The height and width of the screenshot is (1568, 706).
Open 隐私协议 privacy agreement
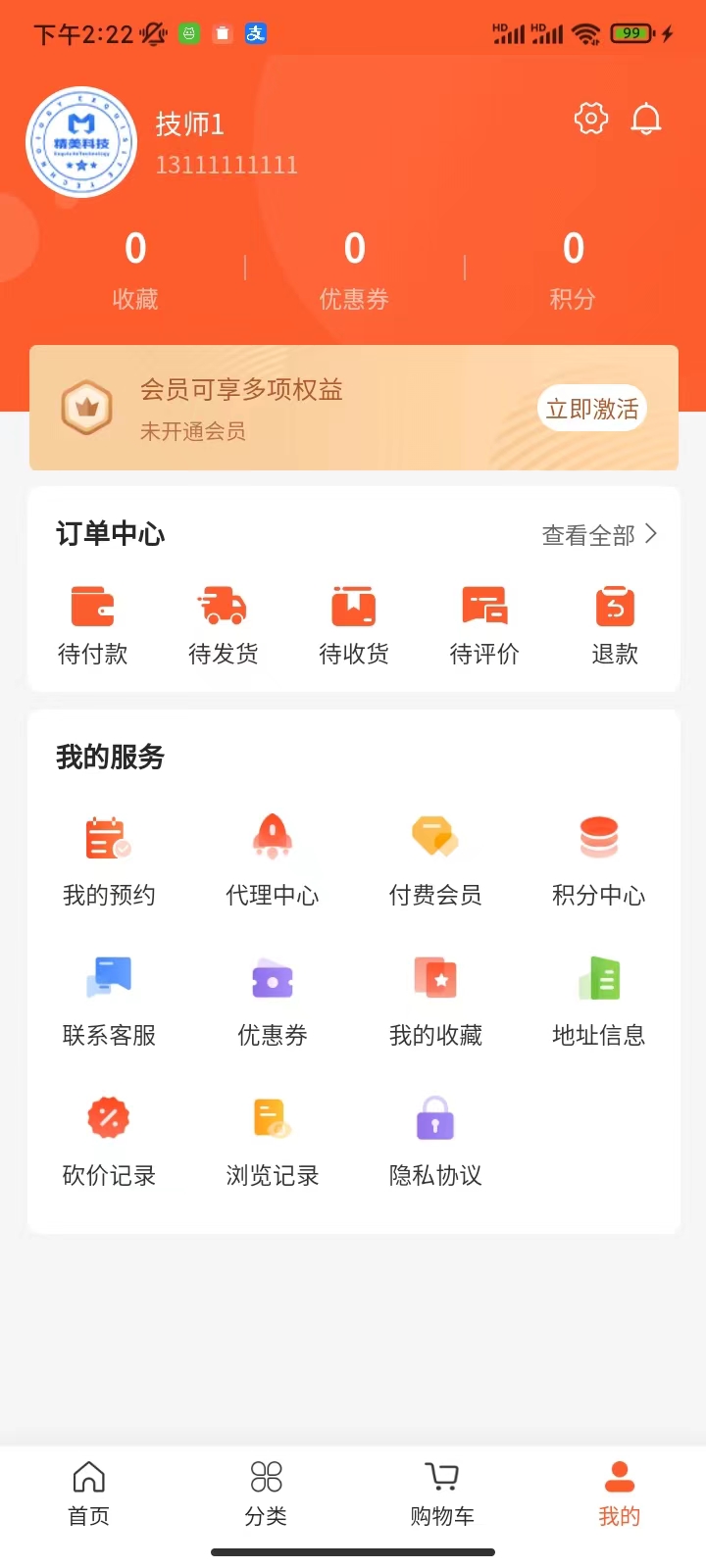pyautogui.click(x=435, y=1141)
